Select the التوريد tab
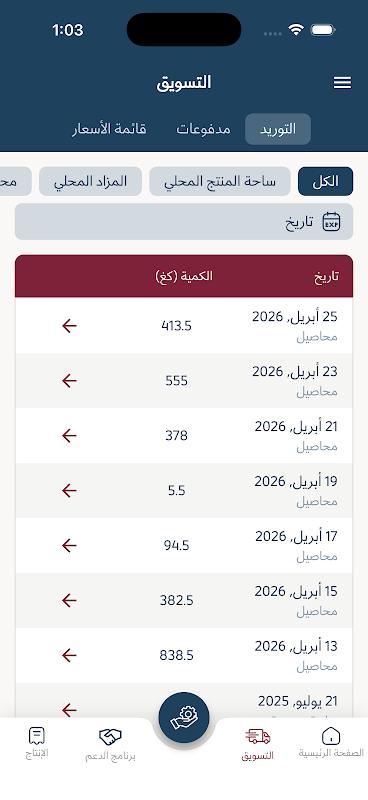Image resolution: width=368 pixels, height=800 pixels. (278, 129)
